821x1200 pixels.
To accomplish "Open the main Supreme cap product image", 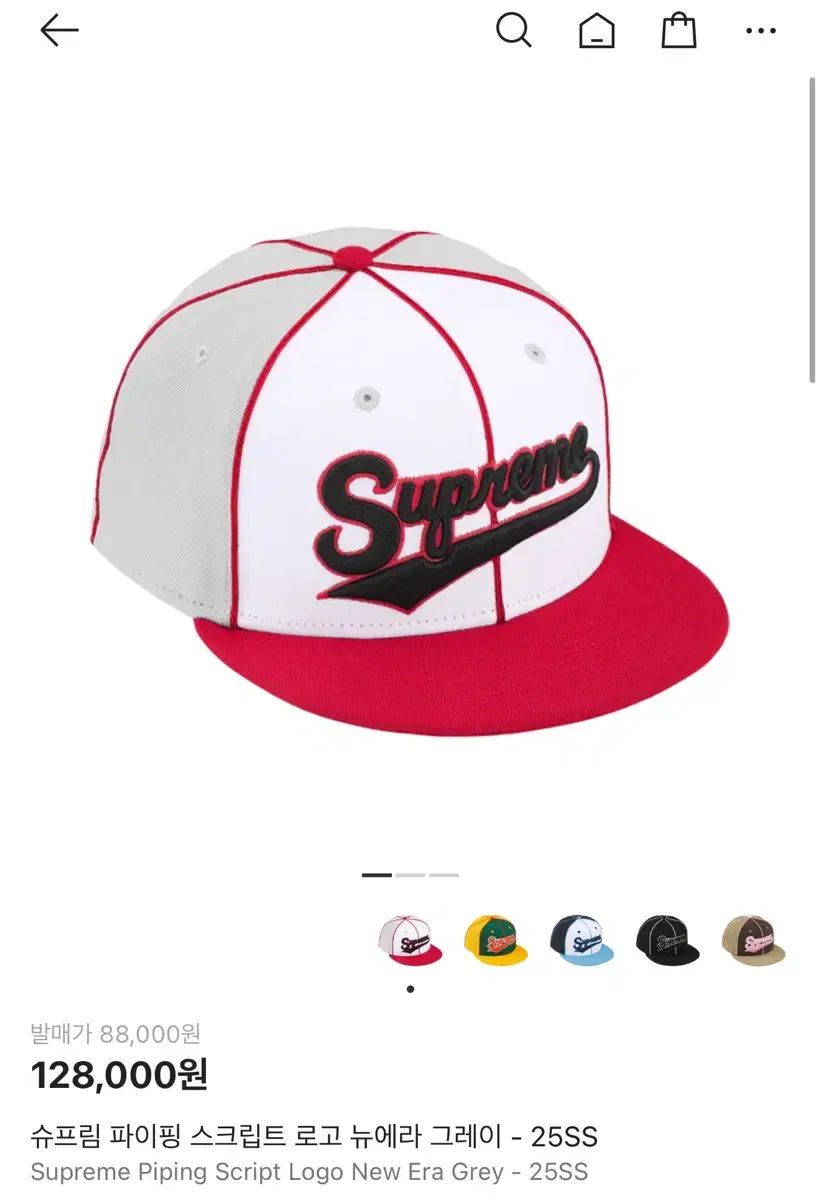I will click(x=410, y=480).
